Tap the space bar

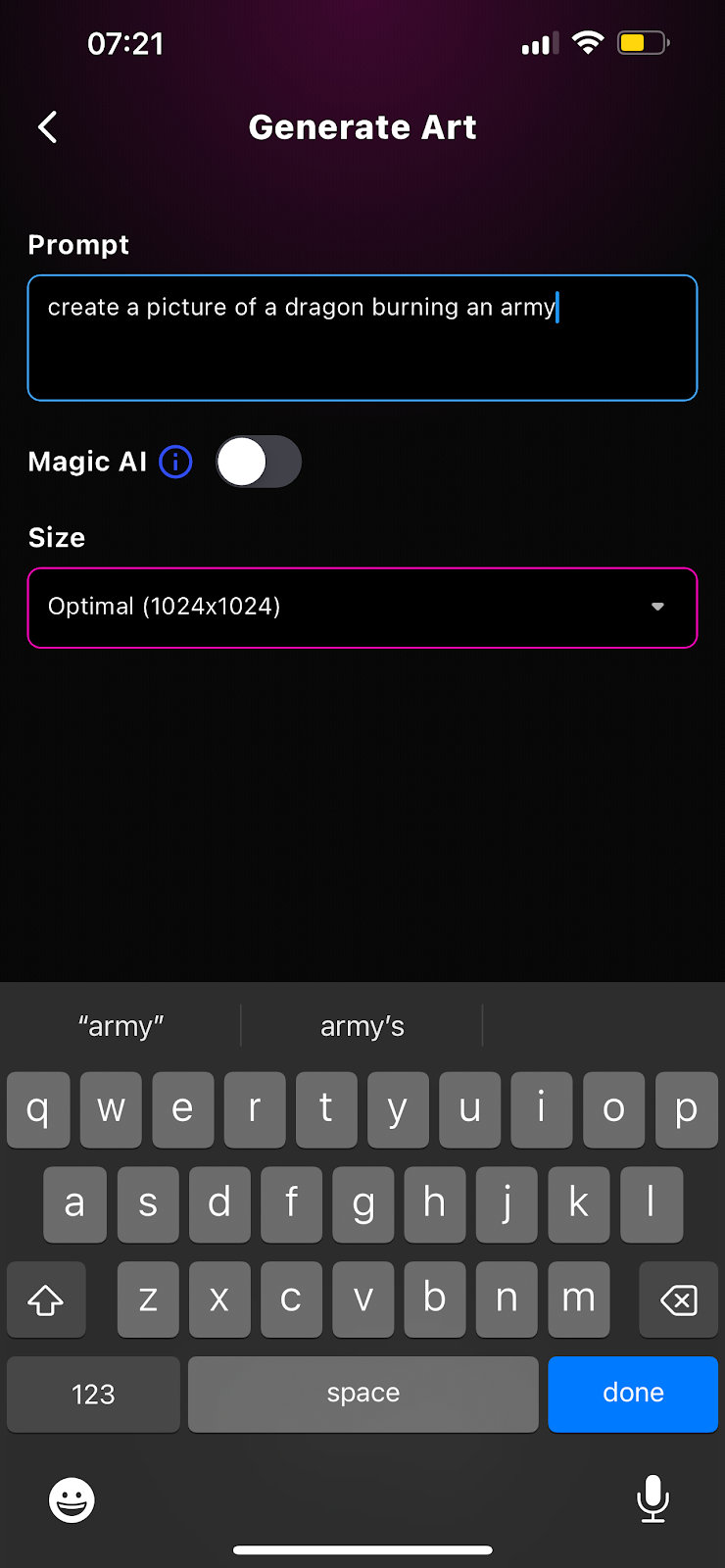363,1394
